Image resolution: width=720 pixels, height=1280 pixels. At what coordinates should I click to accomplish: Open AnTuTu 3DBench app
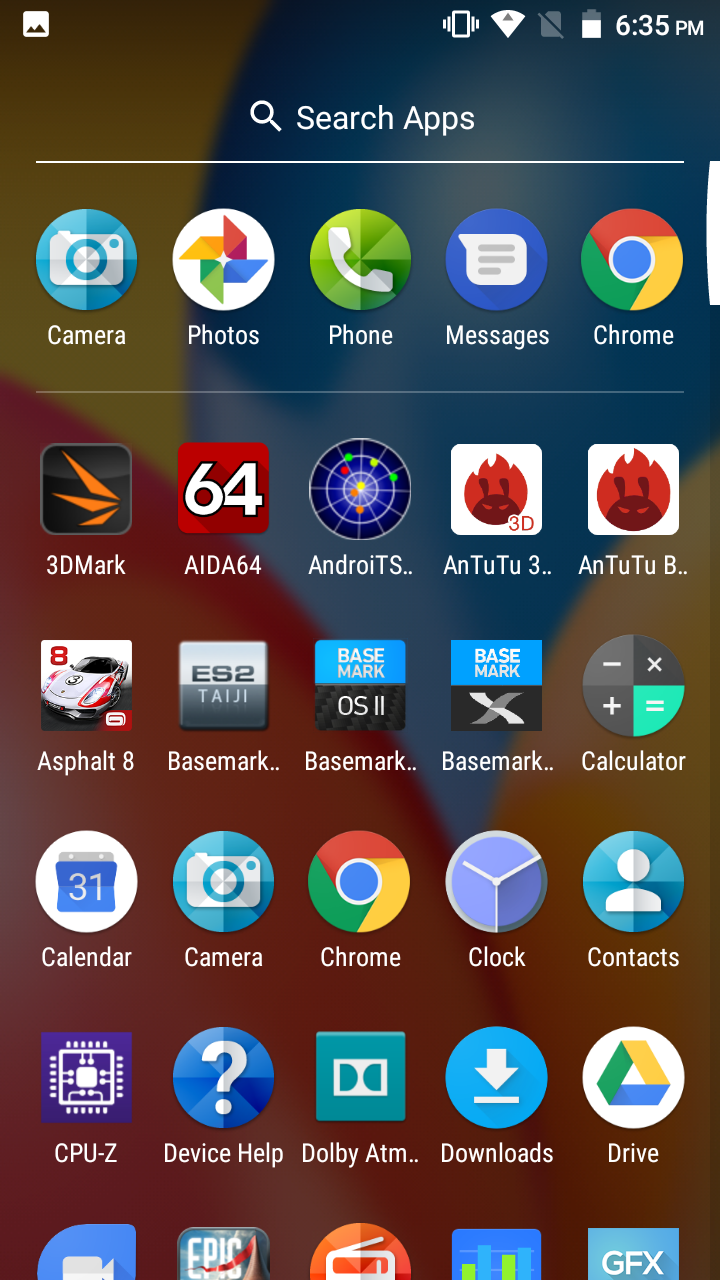click(x=497, y=489)
